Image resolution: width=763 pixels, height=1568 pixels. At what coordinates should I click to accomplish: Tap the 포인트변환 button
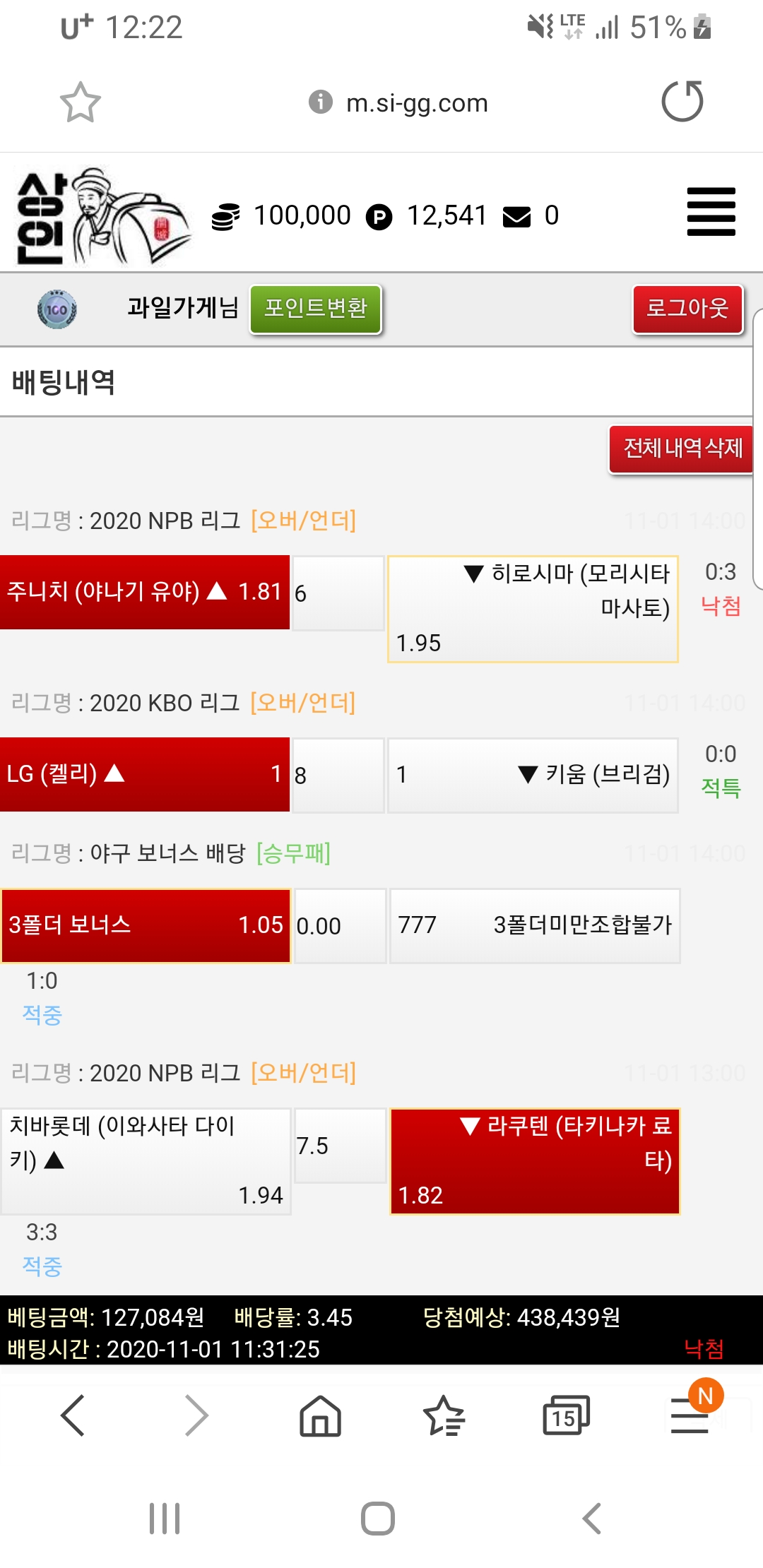coord(316,309)
